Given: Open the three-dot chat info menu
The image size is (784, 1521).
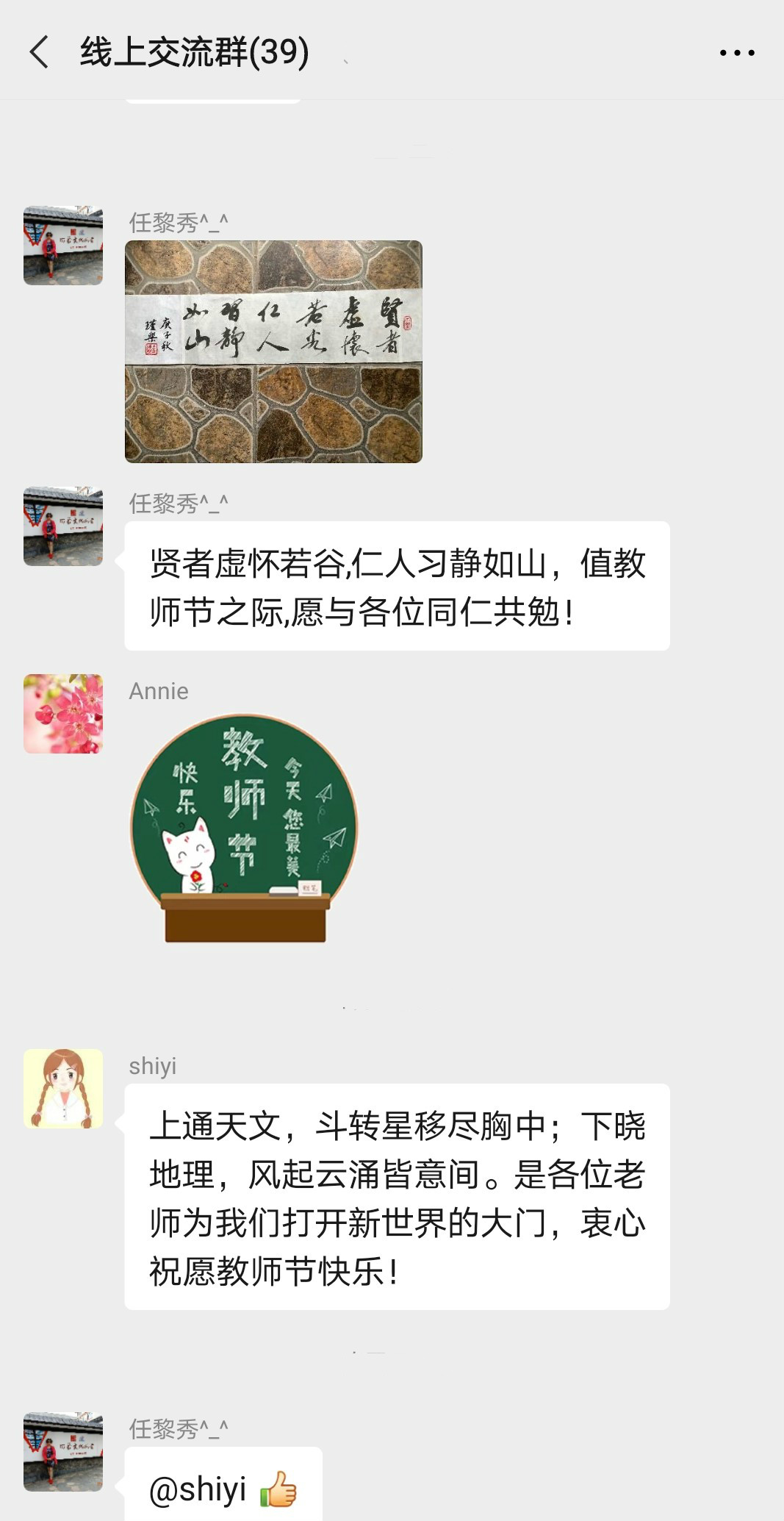Looking at the screenshot, I should pyautogui.click(x=736, y=52).
